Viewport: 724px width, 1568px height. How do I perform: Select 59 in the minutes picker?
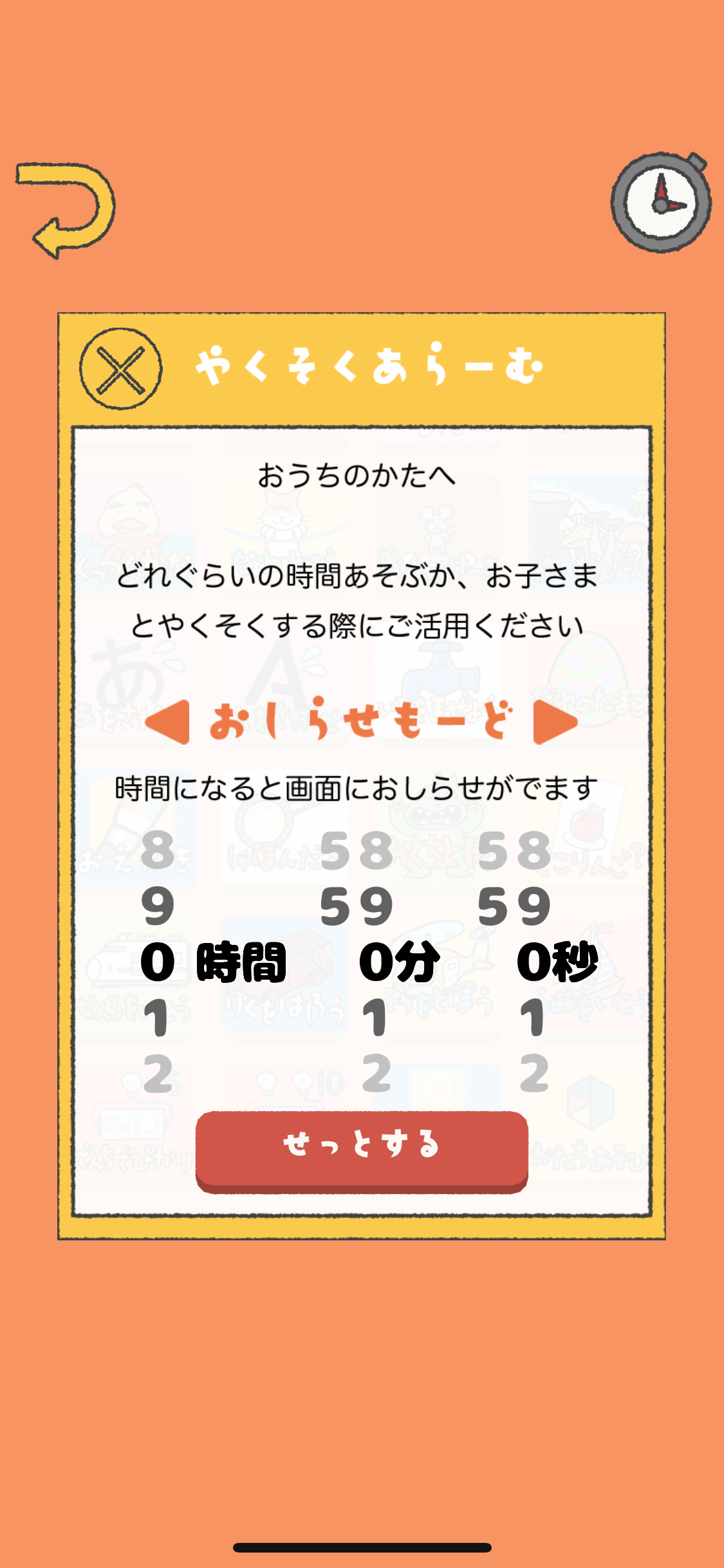[x=357, y=906]
